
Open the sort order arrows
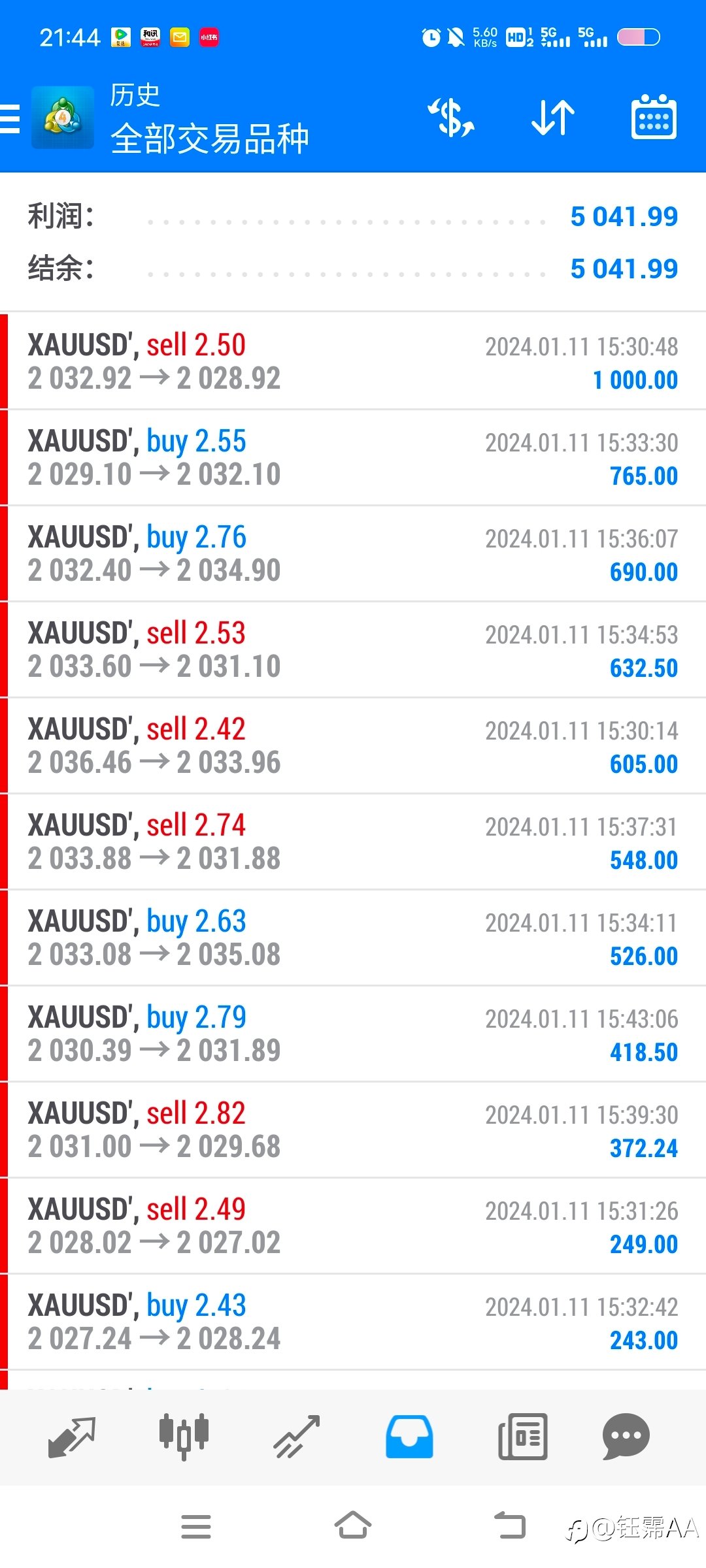coord(553,118)
